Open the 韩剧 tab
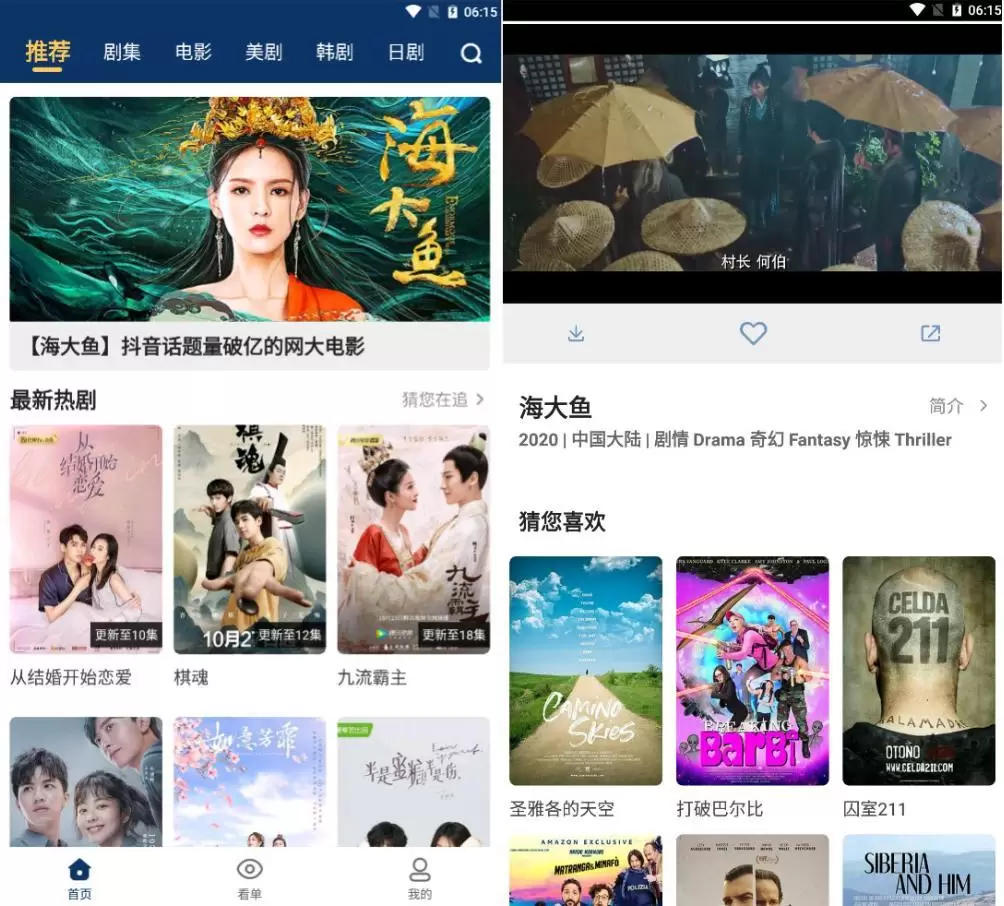This screenshot has width=1004, height=906. (x=334, y=52)
